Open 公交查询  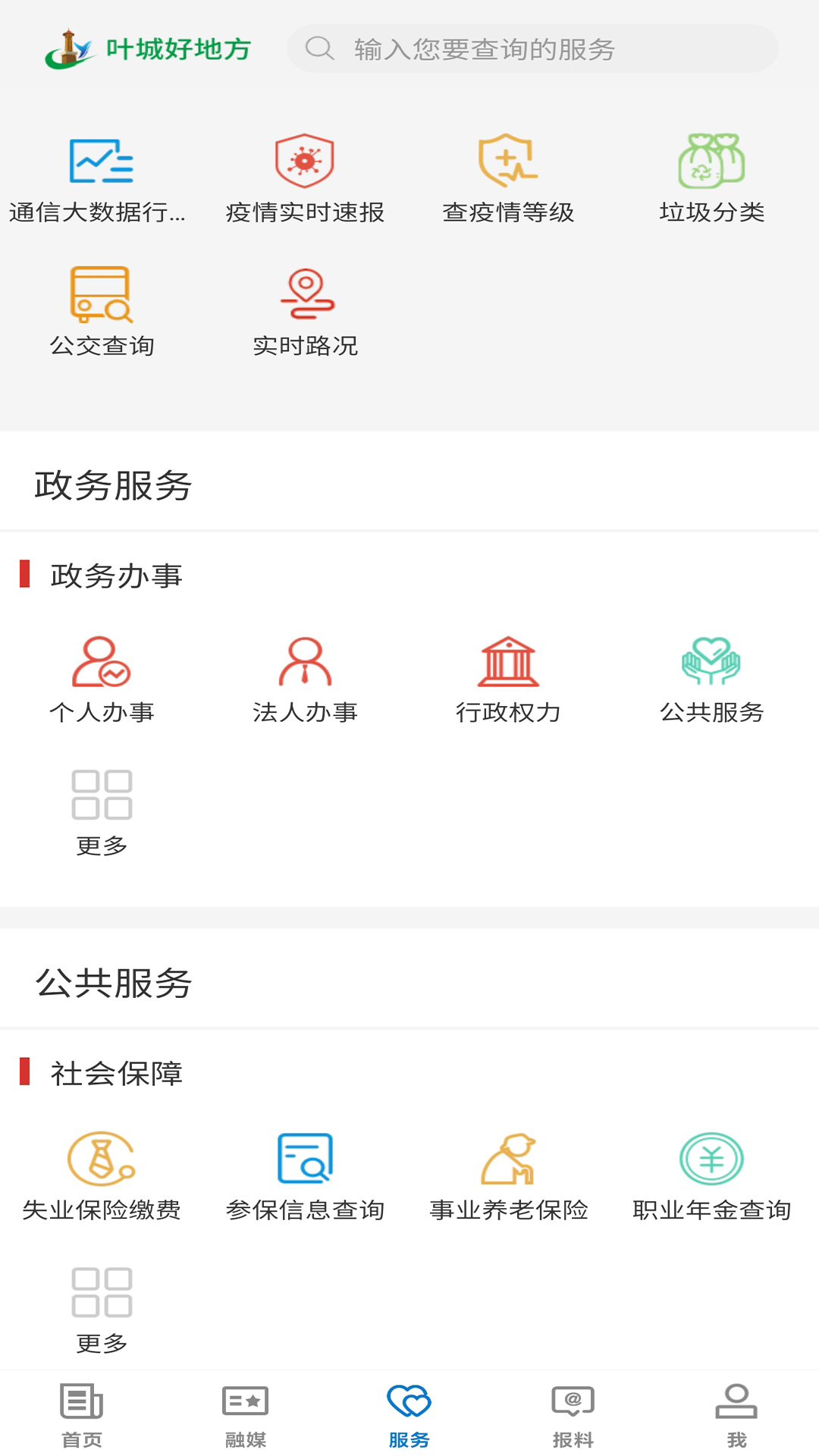coord(102,312)
